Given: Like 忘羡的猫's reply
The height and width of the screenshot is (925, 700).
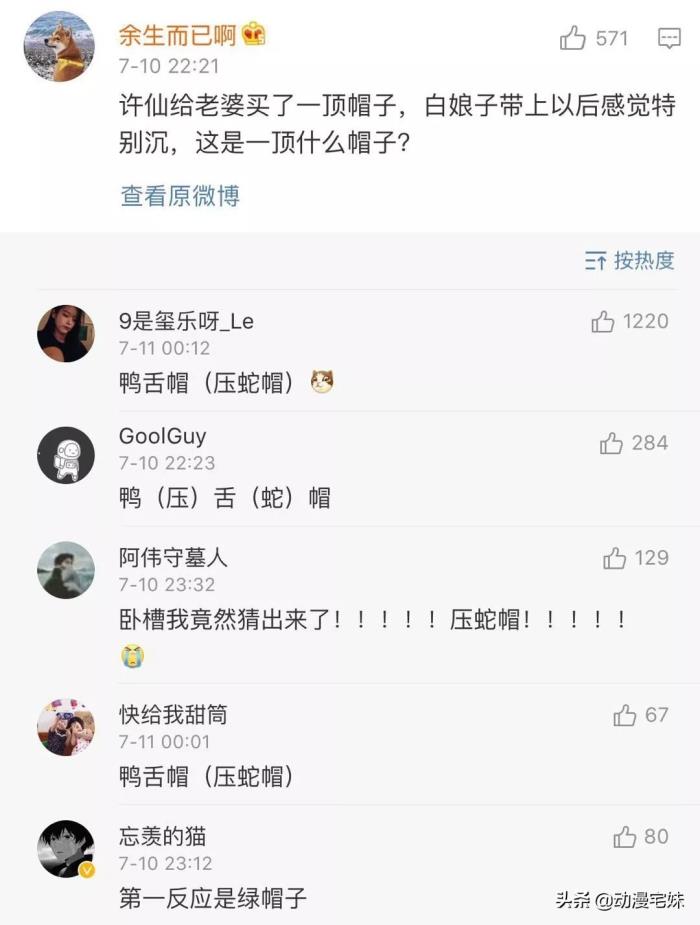Looking at the screenshot, I should point(625,836).
